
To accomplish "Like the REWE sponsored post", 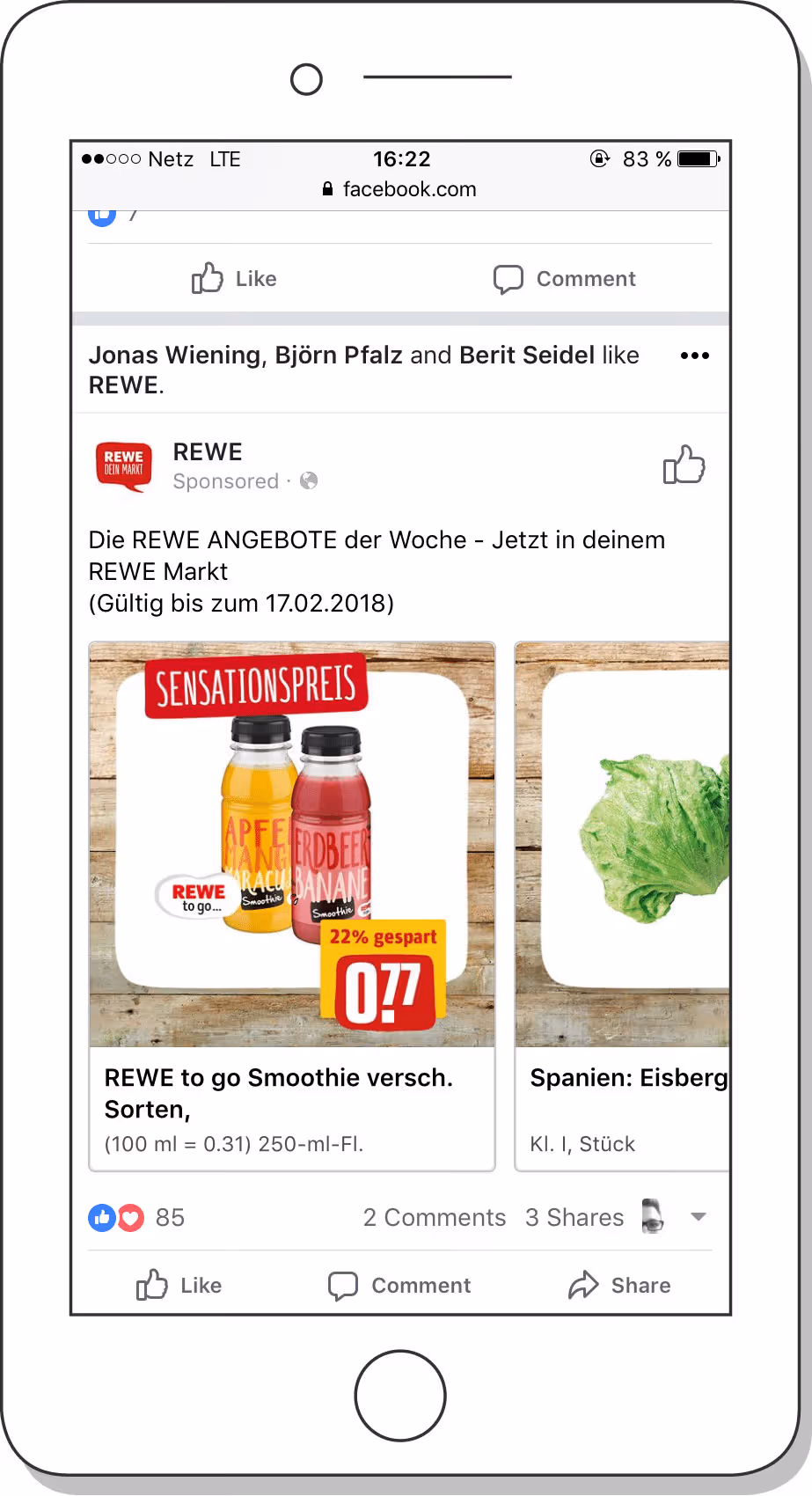I will [x=179, y=1286].
